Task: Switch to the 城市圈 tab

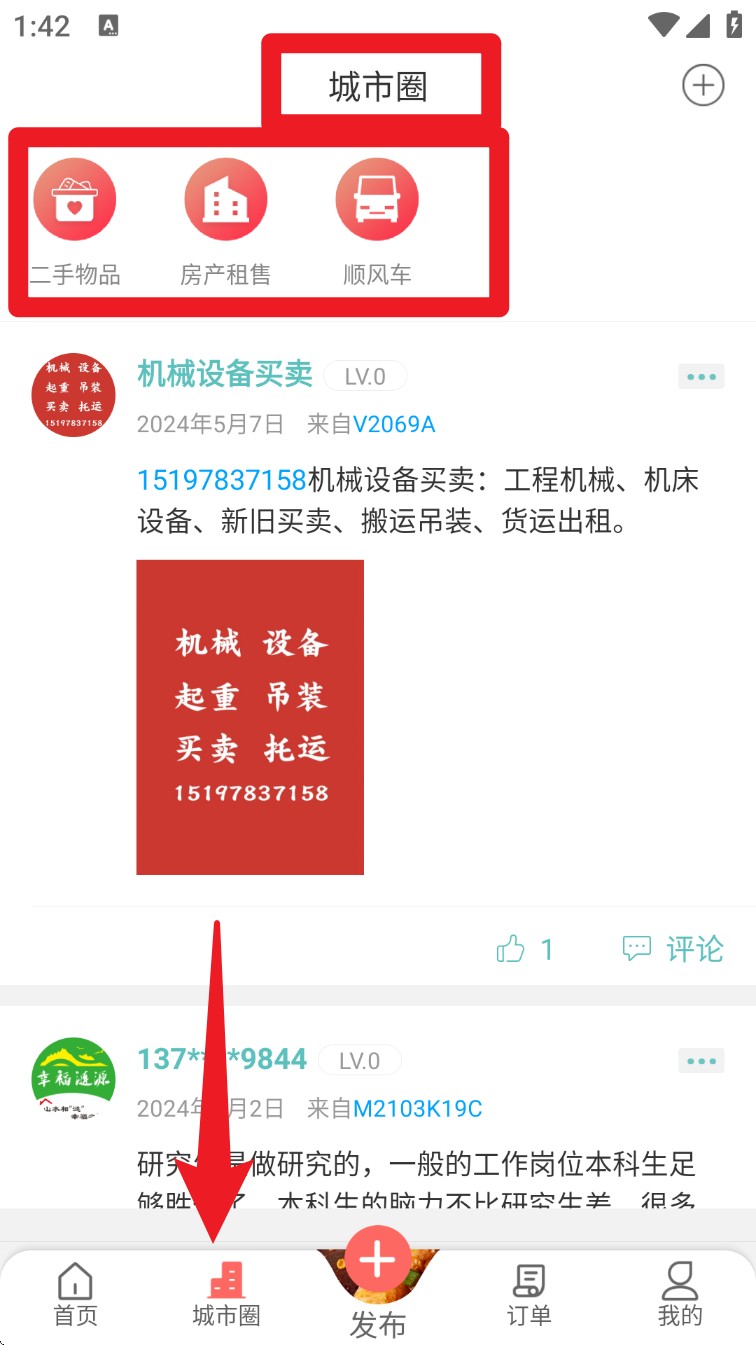Action: 226,1295
